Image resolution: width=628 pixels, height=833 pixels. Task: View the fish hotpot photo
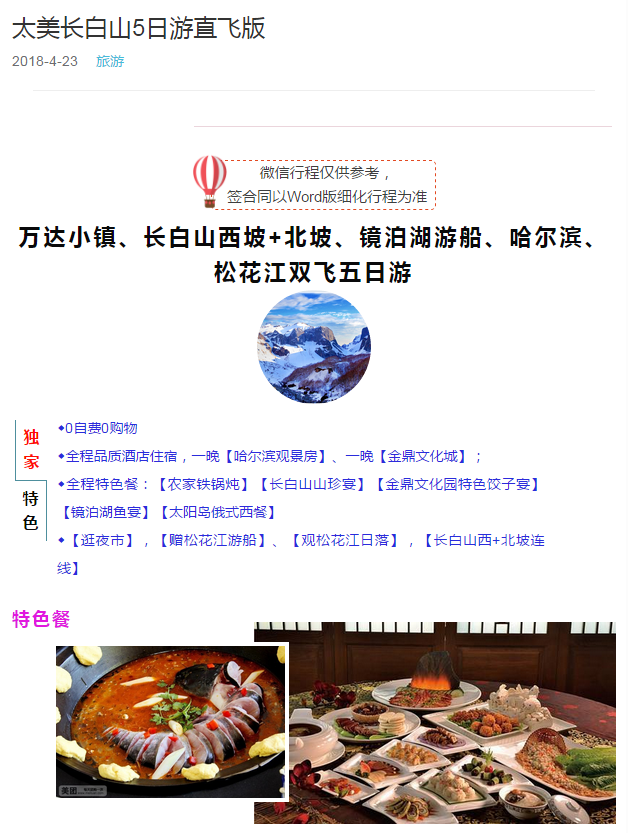point(170,721)
